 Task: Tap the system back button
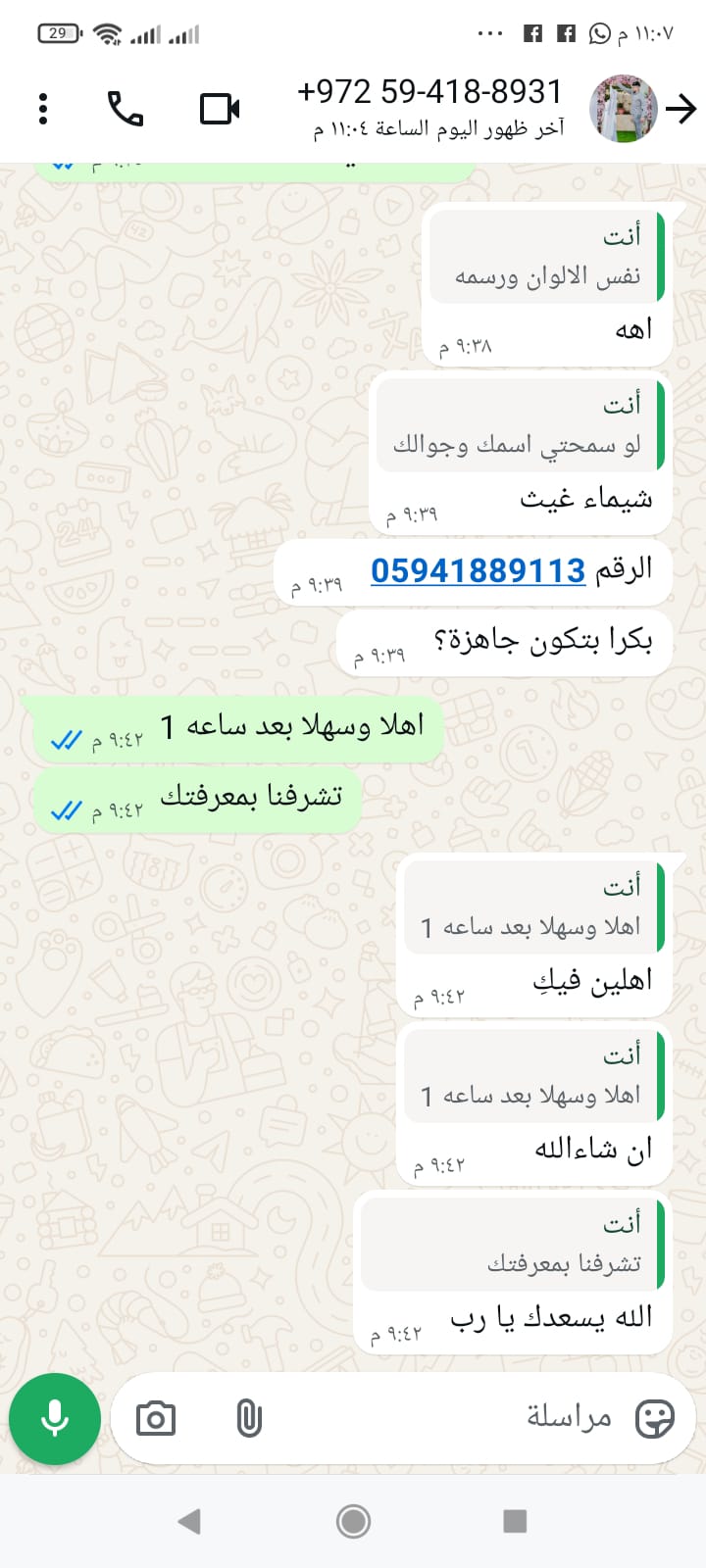189,1521
